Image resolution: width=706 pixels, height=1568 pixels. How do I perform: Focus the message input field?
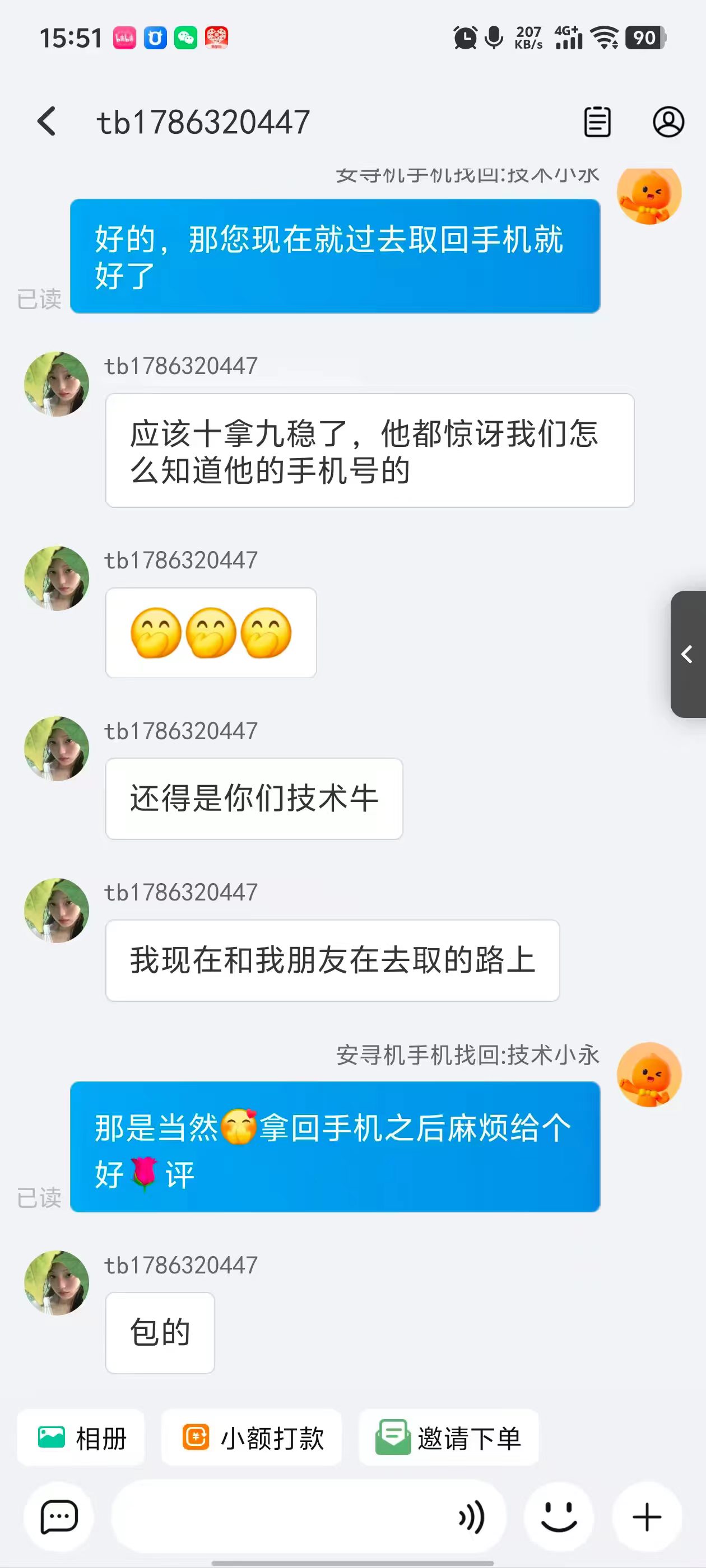click(x=280, y=1517)
